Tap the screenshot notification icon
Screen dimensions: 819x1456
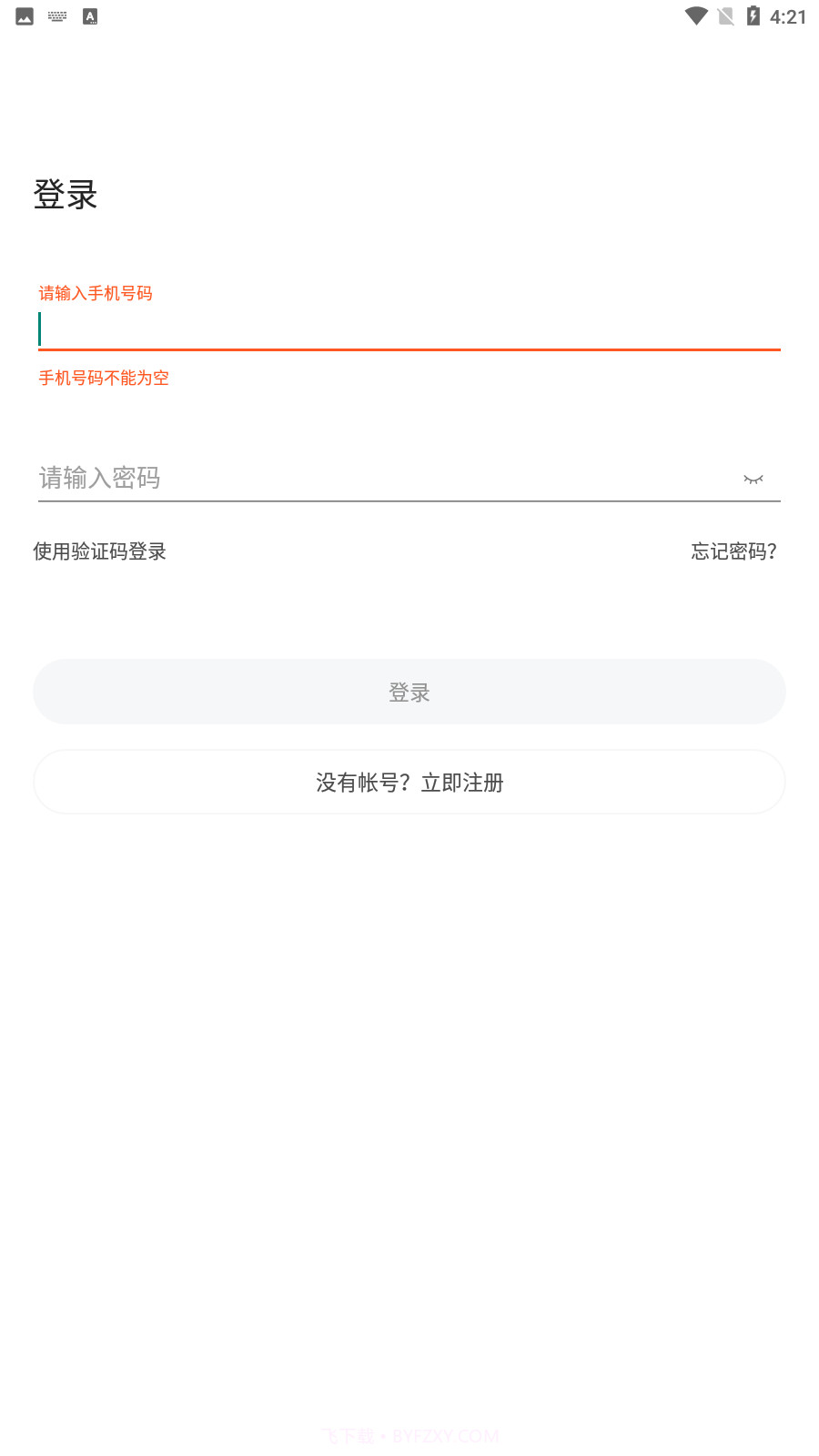[x=23, y=15]
